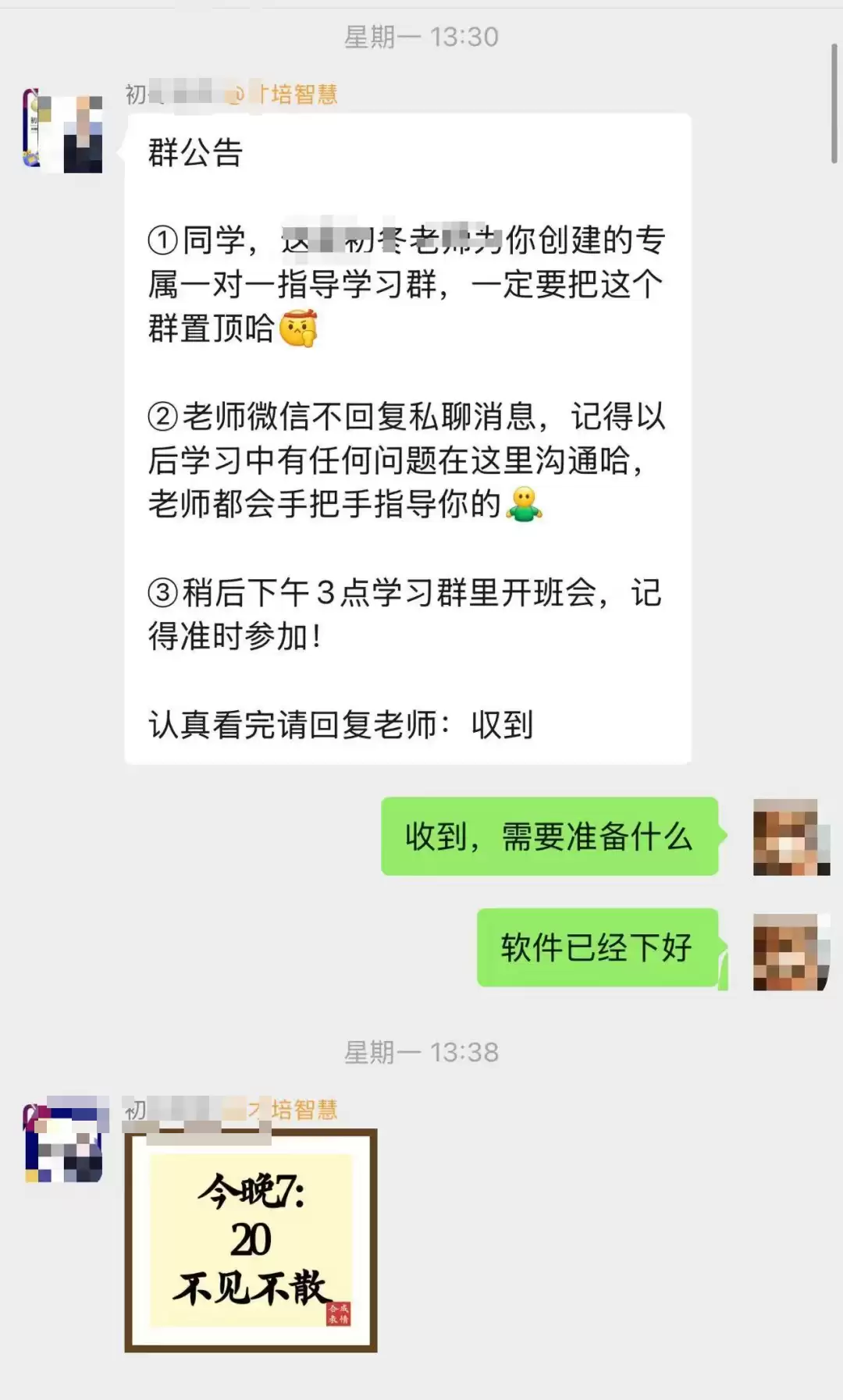Click the 星期一 13:38 timestamp
Viewport: 843px width, 1400px height.
(x=421, y=1052)
